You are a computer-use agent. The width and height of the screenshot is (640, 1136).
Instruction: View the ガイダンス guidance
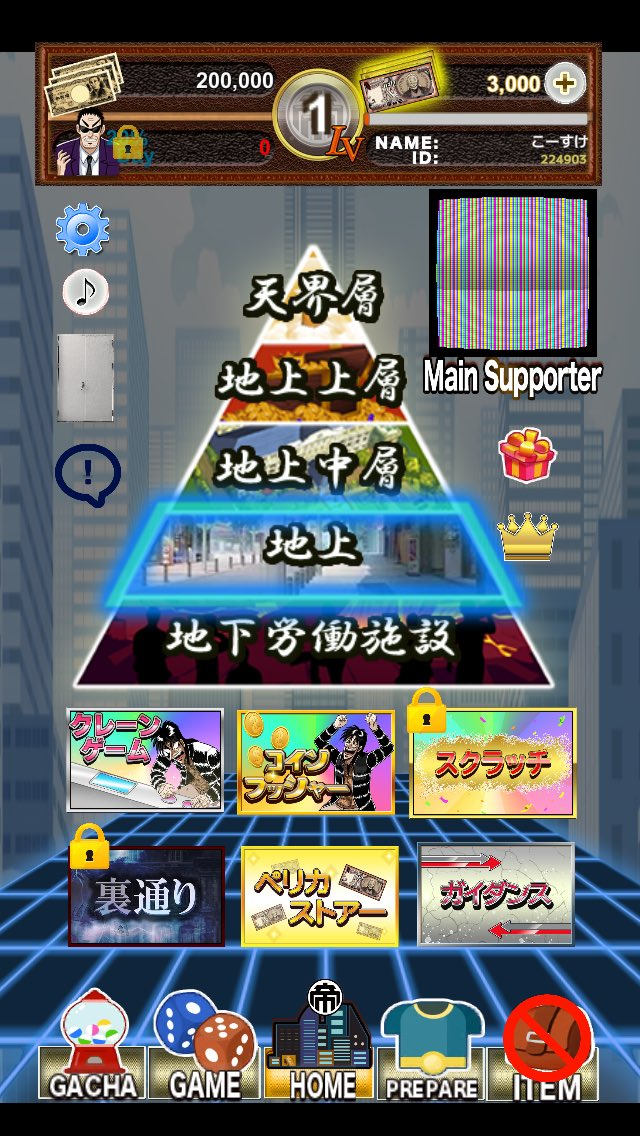tap(496, 894)
